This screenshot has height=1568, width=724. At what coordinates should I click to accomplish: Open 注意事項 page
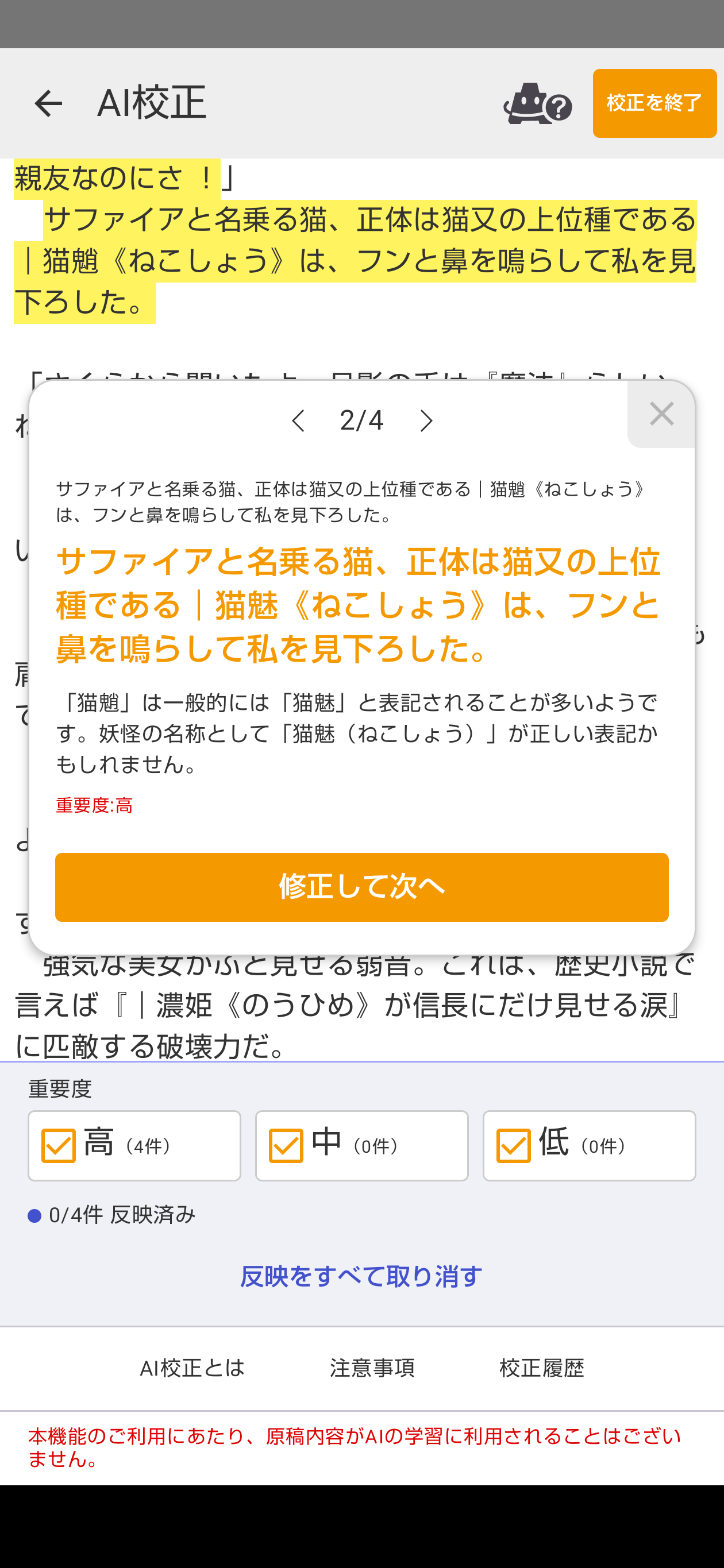(x=372, y=1368)
